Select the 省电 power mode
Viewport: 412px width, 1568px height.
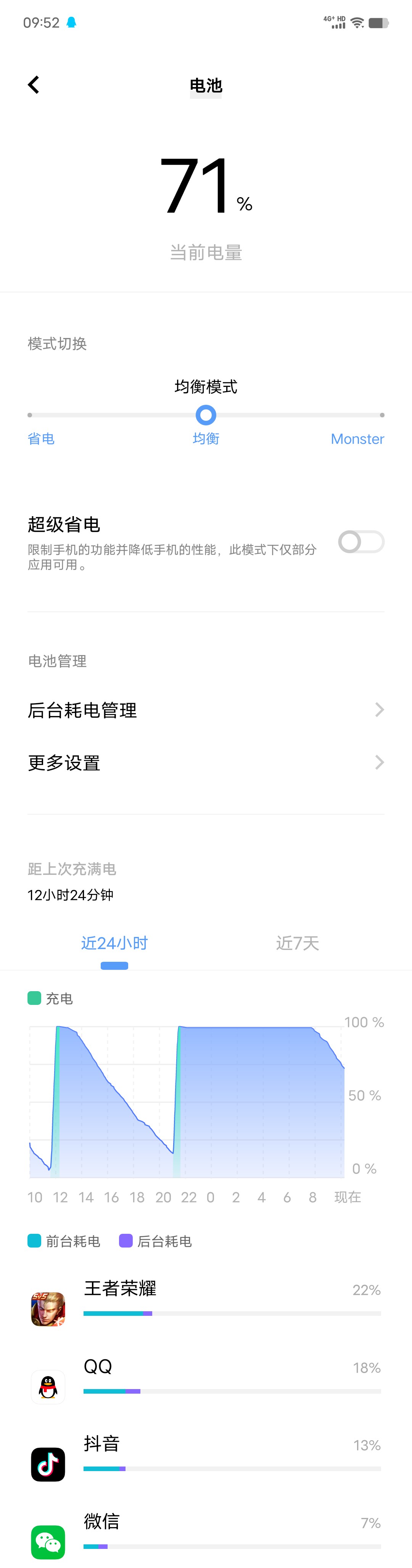[x=41, y=438]
